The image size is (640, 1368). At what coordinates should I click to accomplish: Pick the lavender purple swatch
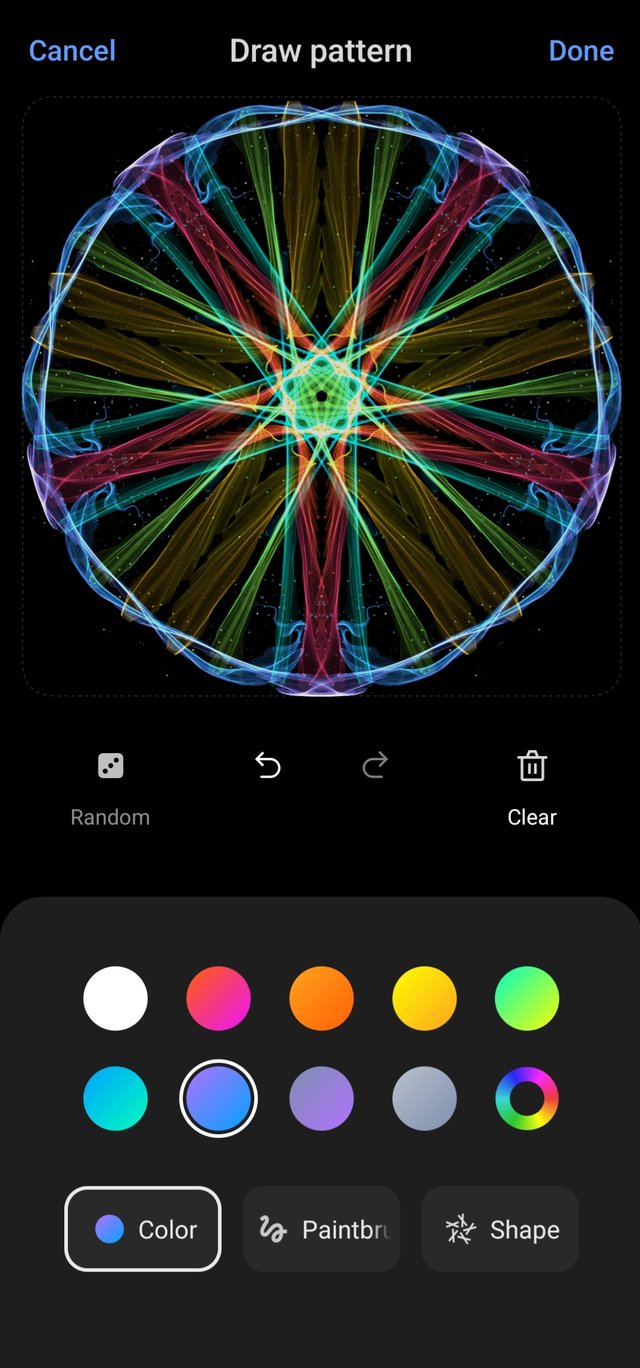(x=321, y=1098)
